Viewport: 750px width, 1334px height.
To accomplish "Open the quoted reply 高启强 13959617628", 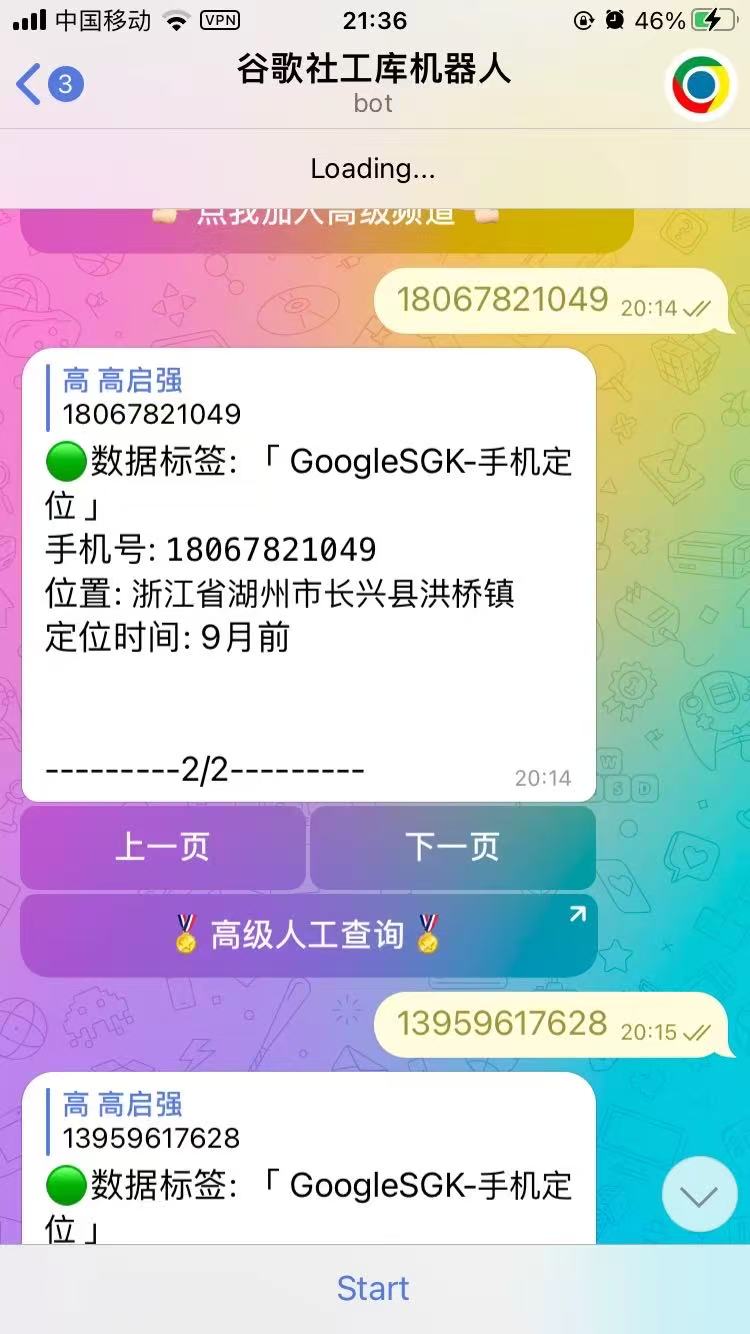I will [150, 1121].
